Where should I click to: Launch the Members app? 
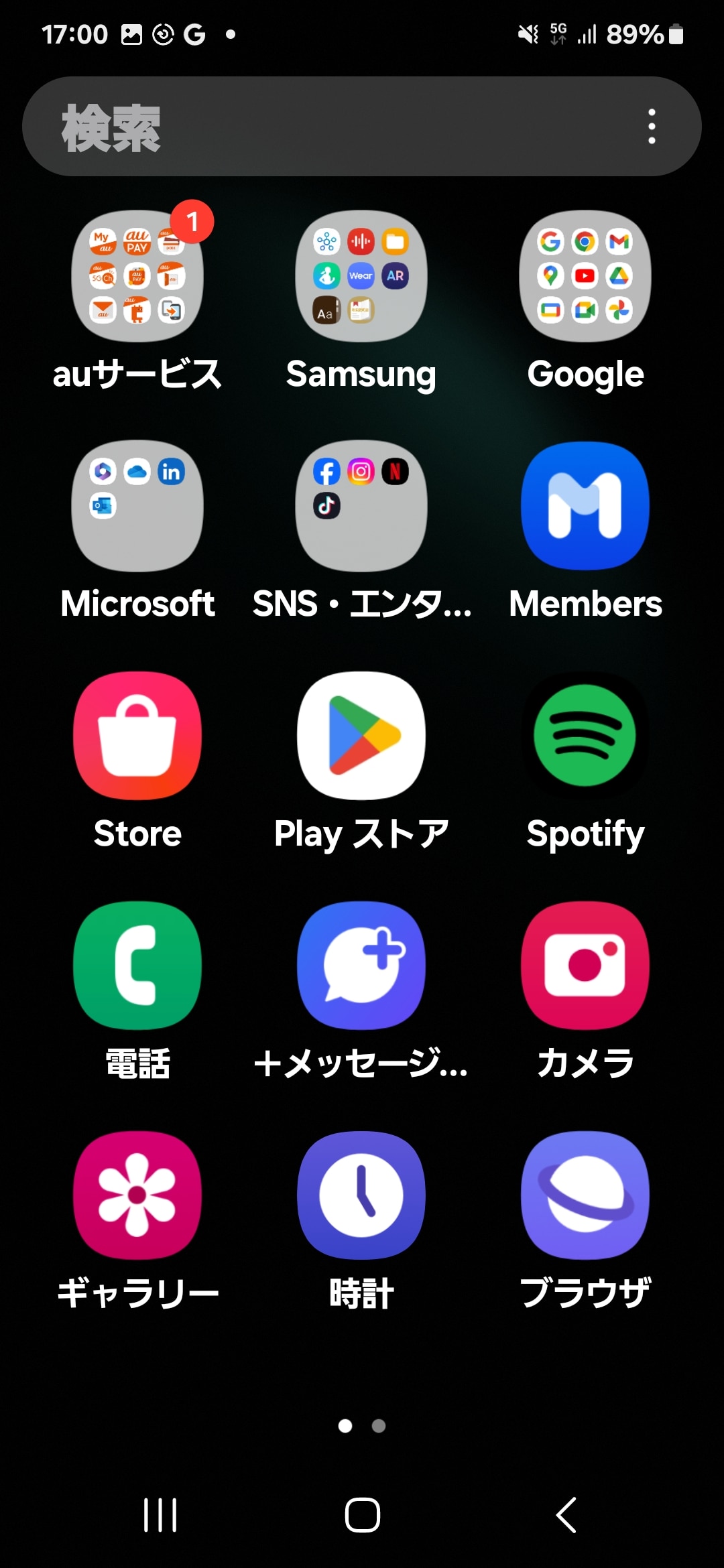tap(585, 506)
